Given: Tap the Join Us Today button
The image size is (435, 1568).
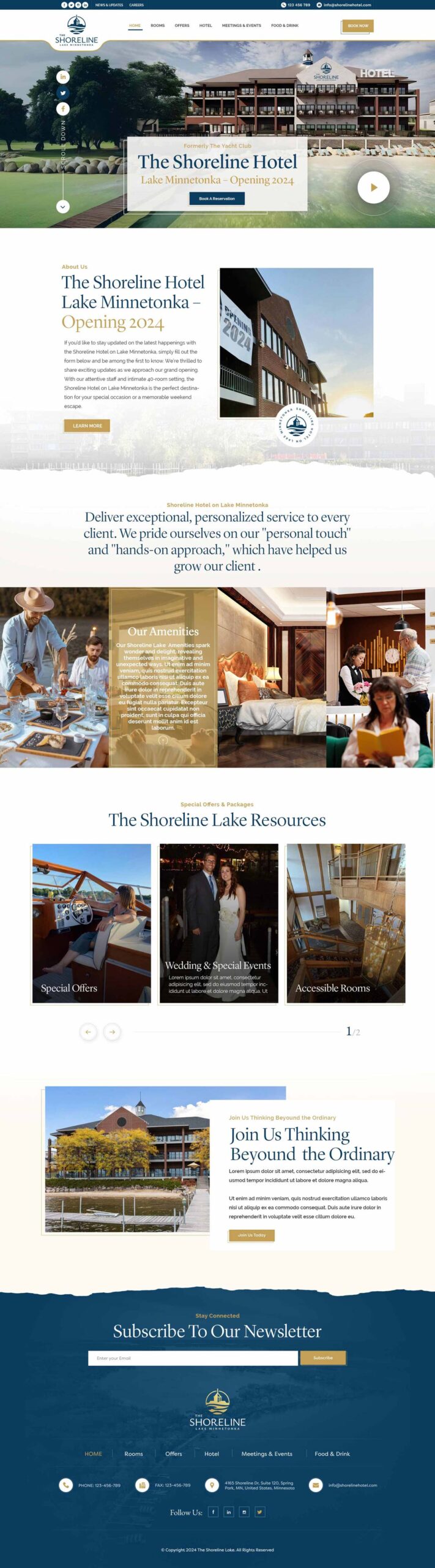Looking at the screenshot, I should point(251,1235).
